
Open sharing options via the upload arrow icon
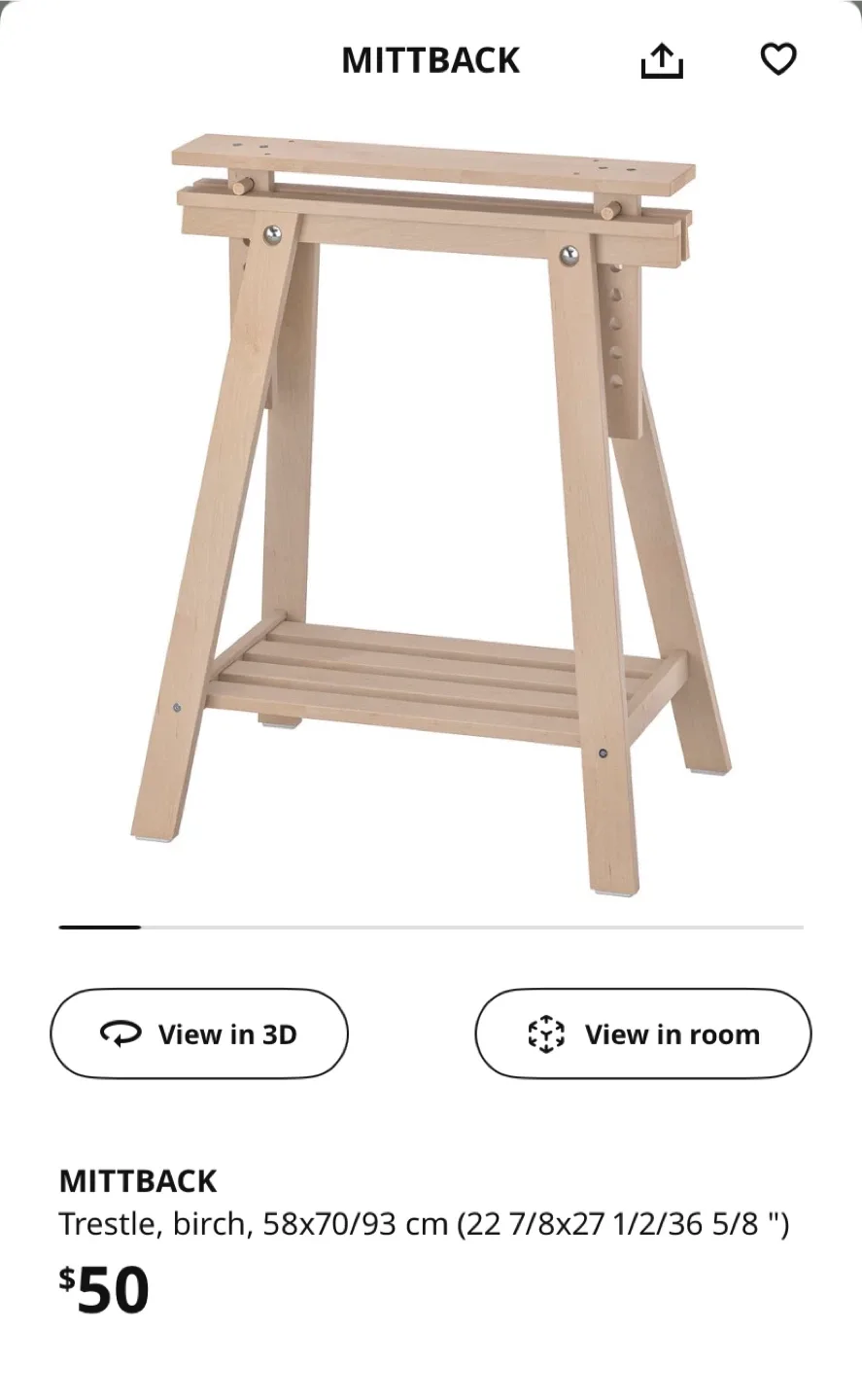point(662,59)
